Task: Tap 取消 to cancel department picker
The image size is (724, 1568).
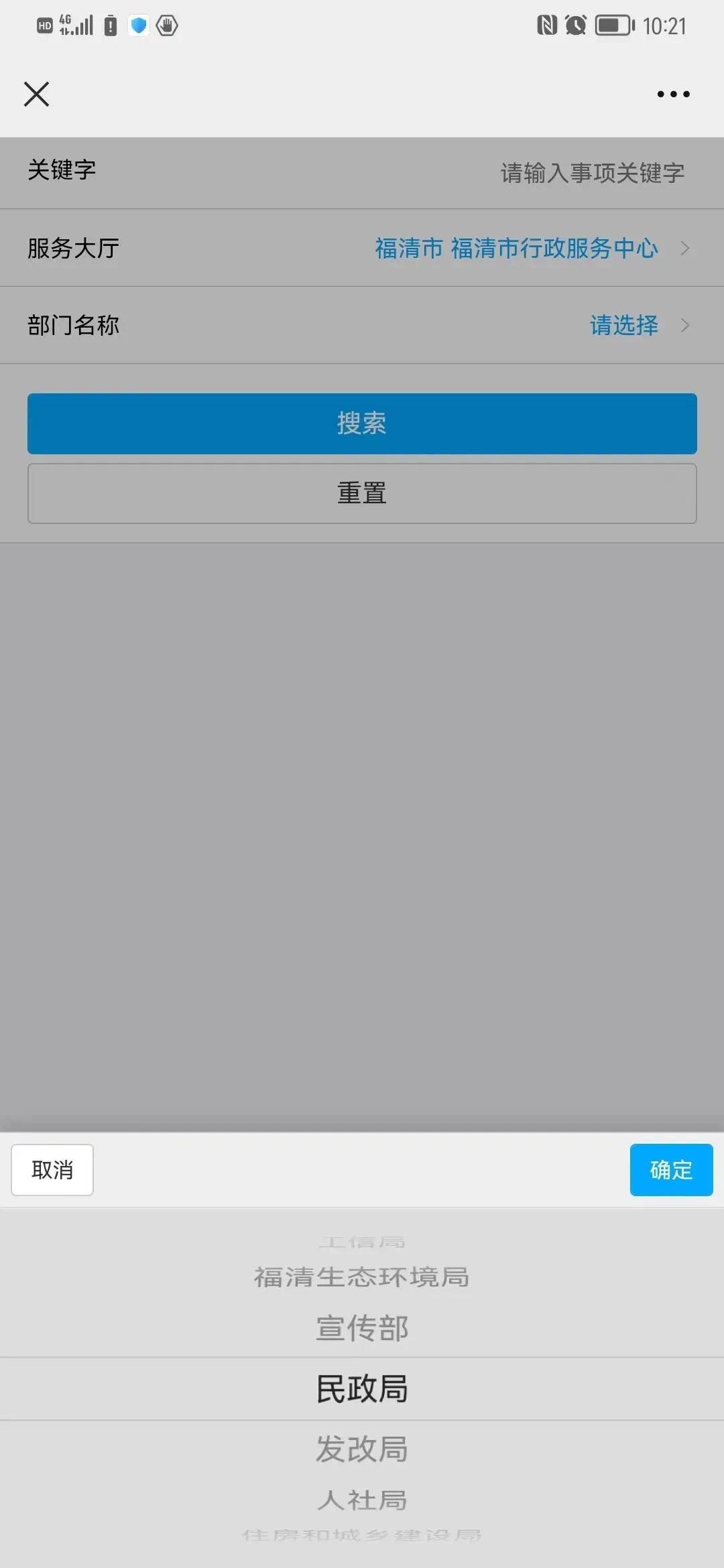Action: [52, 1170]
